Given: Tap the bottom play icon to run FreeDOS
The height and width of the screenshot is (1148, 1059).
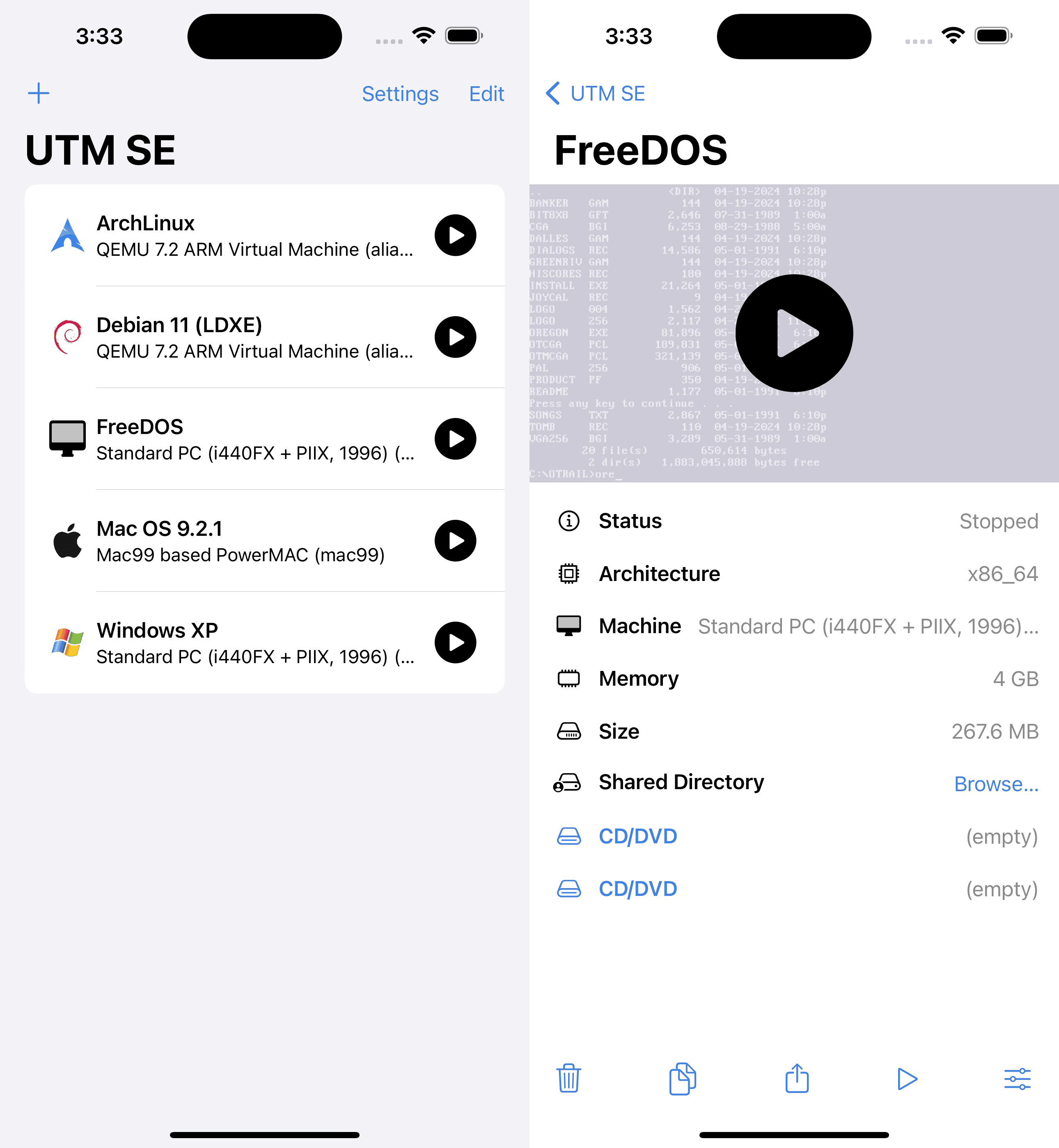Looking at the screenshot, I should pyautogui.click(x=907, y=1080).
